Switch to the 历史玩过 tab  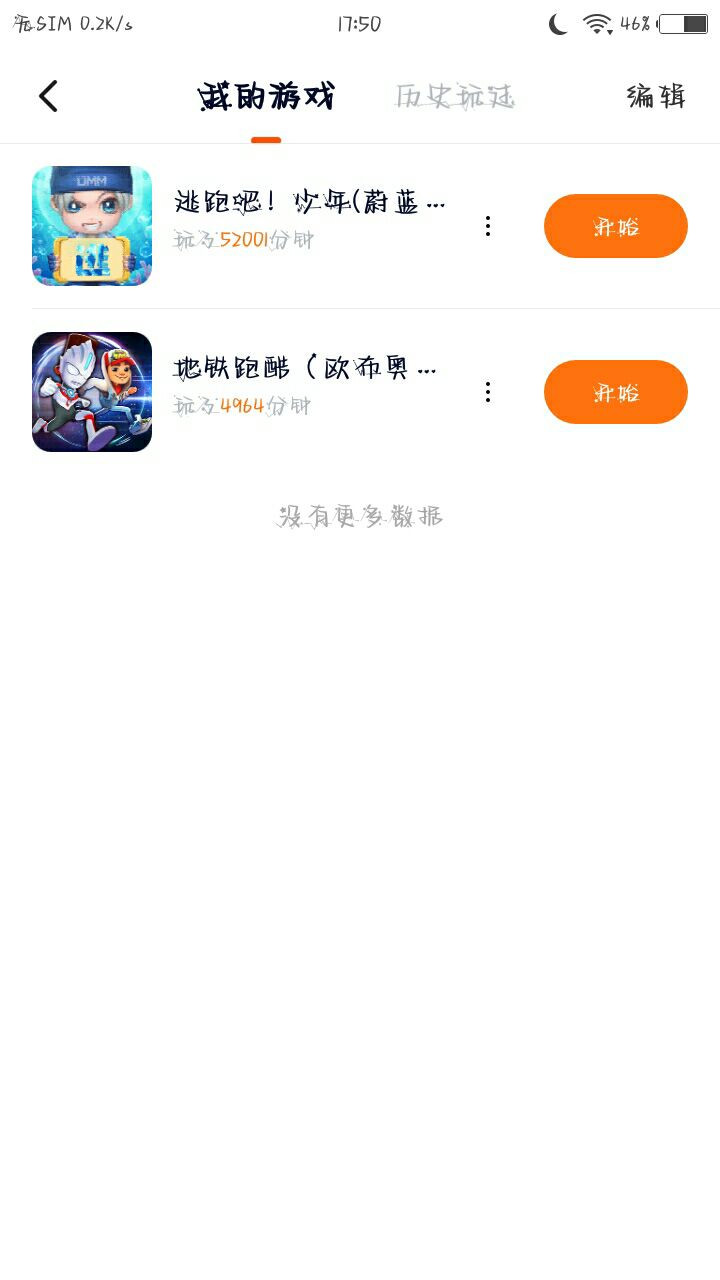tap(455, 96)
